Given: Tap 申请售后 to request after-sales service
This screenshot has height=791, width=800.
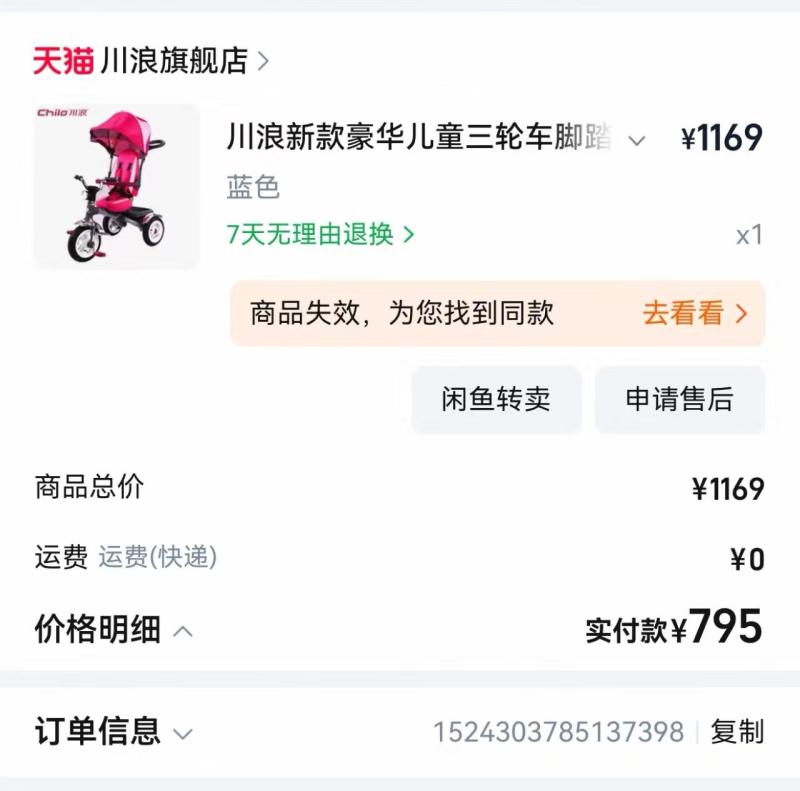Looking at the screenshot, I should click(680, 400).
